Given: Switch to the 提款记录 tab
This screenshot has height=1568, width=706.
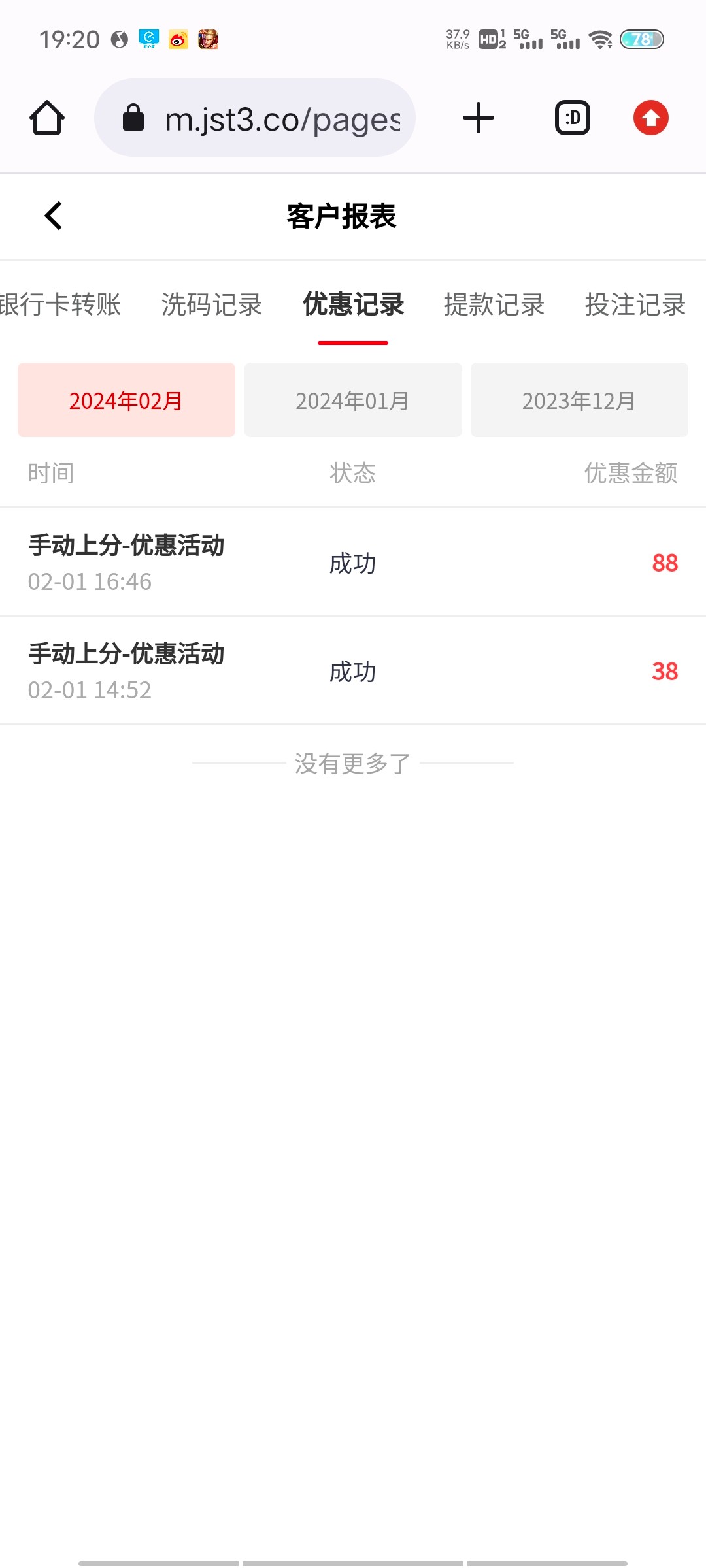Looking at the screenshot, I should pyautogui.click(x=495, y=304).
